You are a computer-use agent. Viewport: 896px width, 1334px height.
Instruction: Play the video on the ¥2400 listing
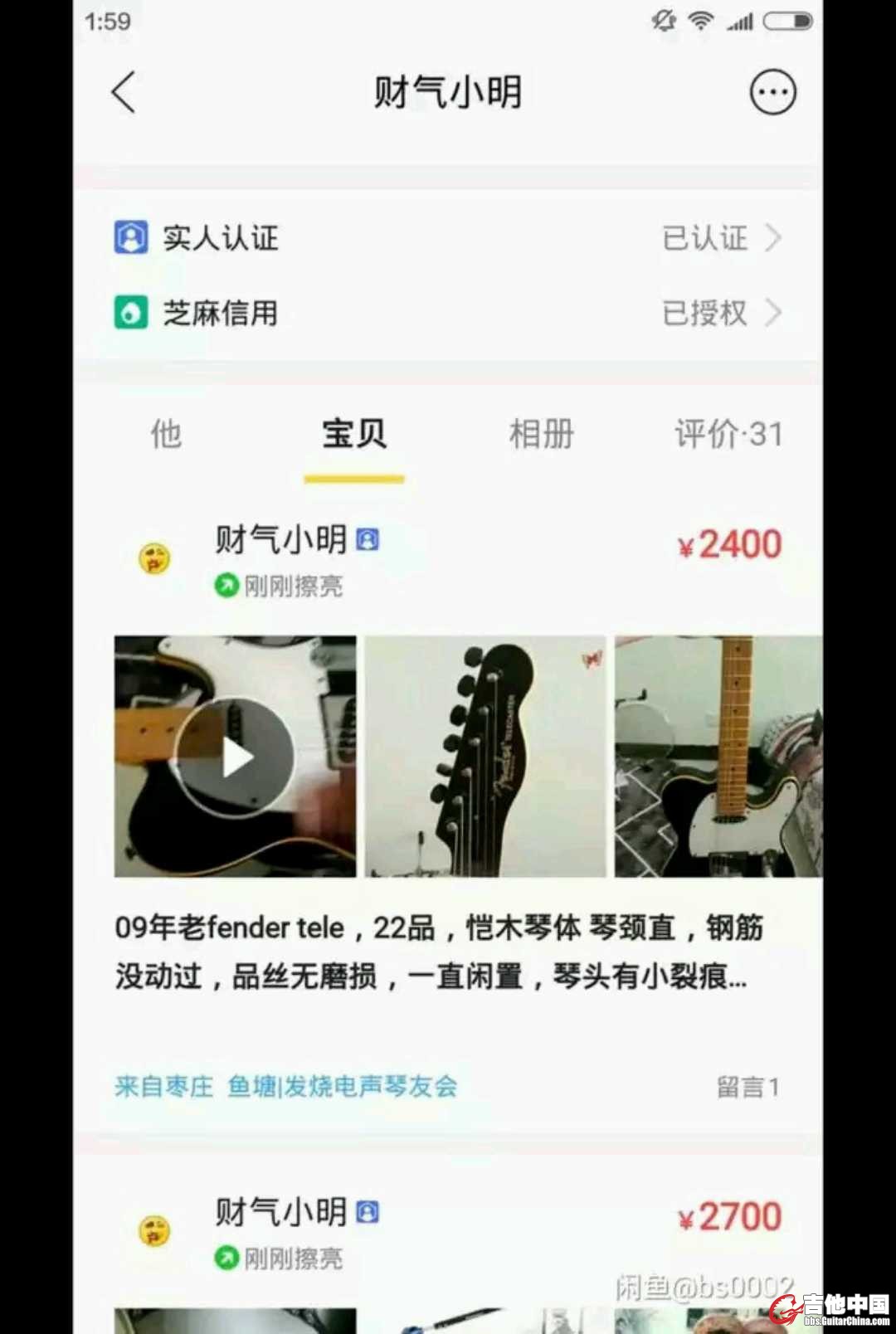click(236, 757)
